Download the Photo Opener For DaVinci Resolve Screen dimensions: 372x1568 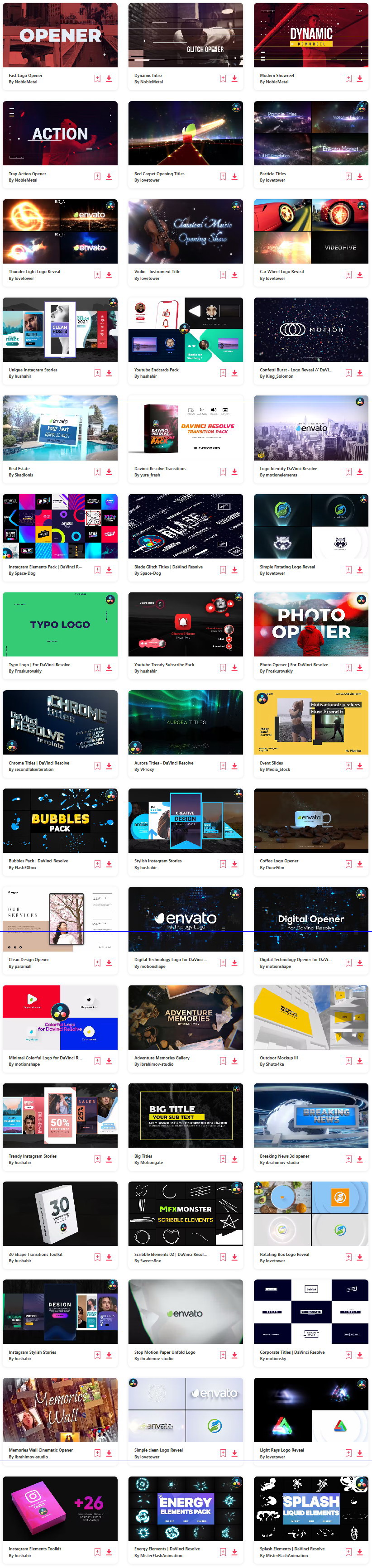point(359,668)
